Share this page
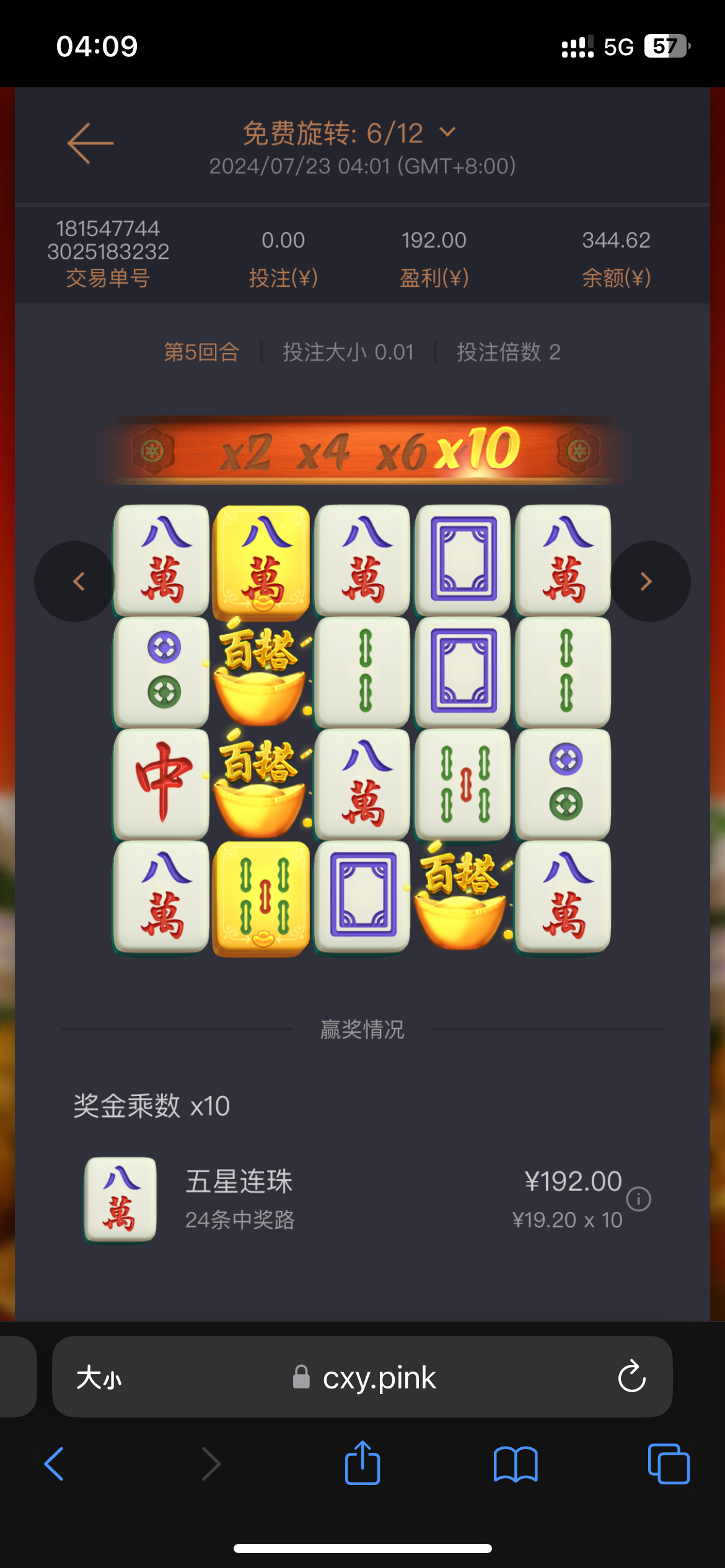 [362, 1463]
